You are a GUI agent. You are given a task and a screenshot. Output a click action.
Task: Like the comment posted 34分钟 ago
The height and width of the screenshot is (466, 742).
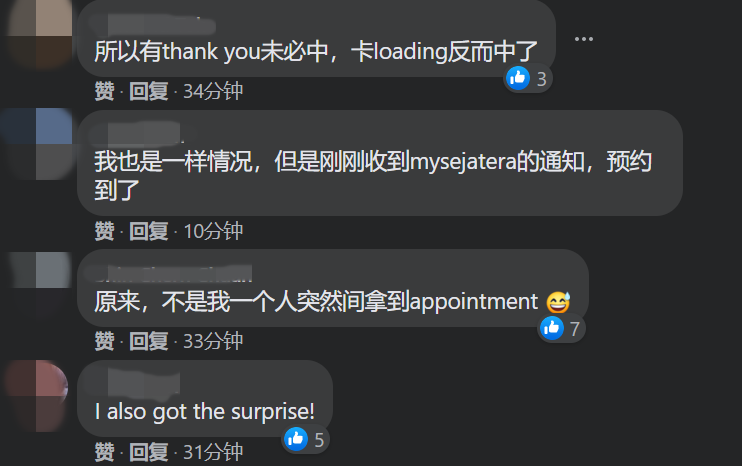point(104,91)
